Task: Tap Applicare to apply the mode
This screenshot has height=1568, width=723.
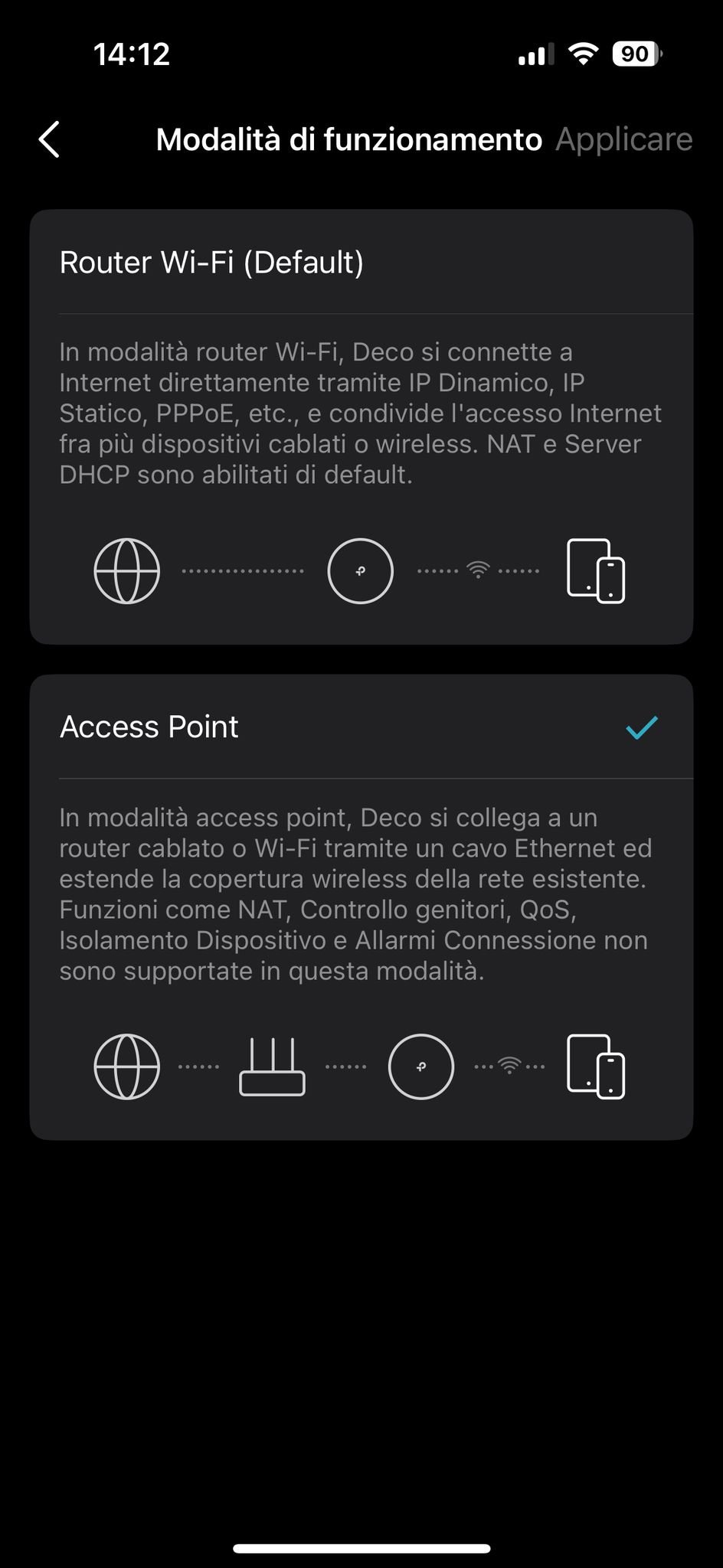Action: tap(623, 139)
